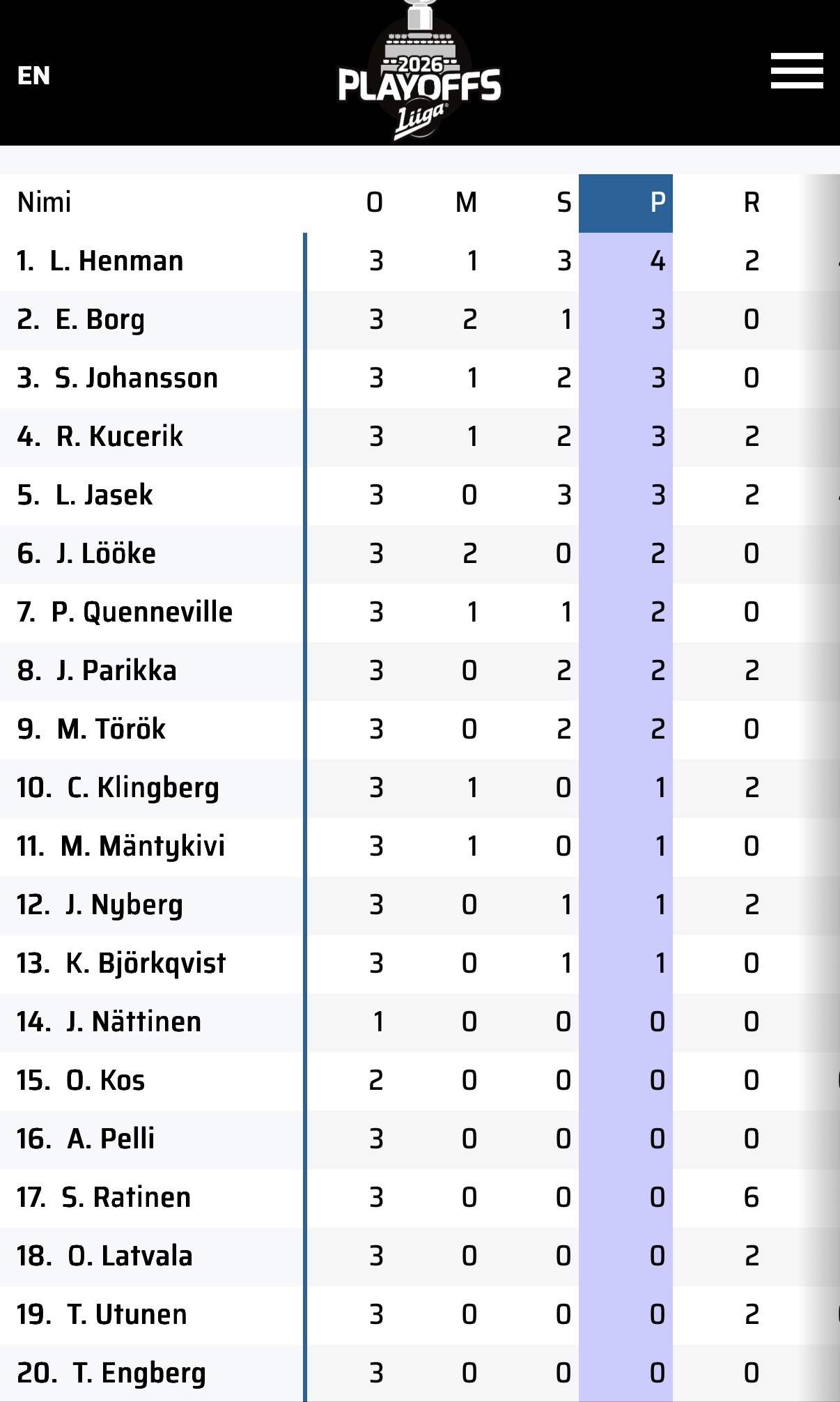Sort table by the O column
Viewport: 840px width, 1402px height.
(375, 203)
